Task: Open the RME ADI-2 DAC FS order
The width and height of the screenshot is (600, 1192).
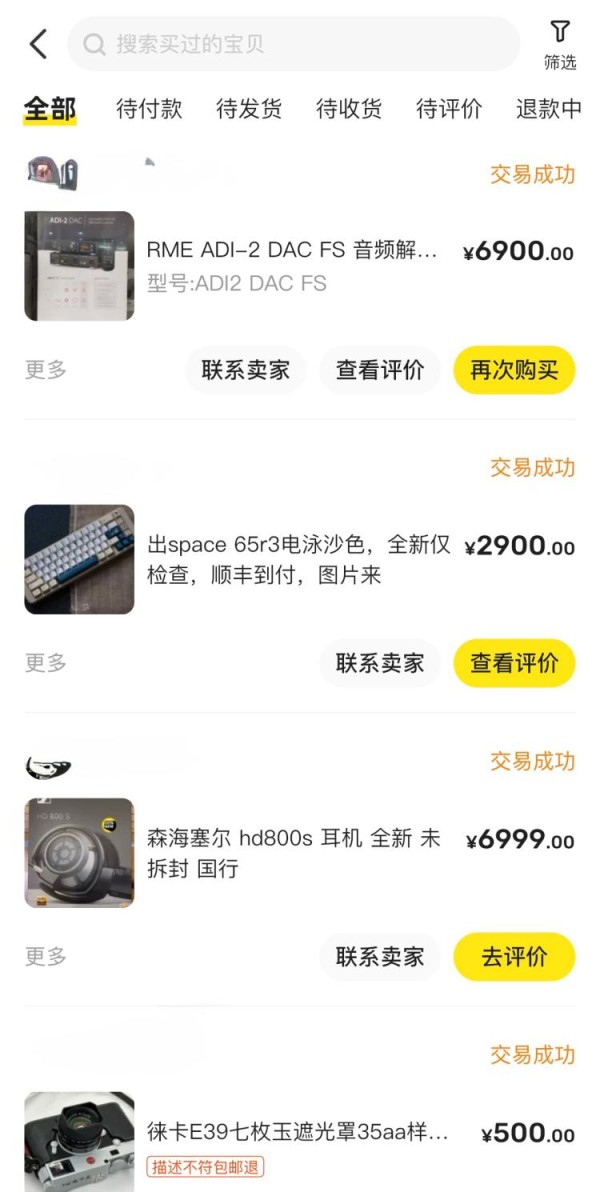Action: [292, 250]
